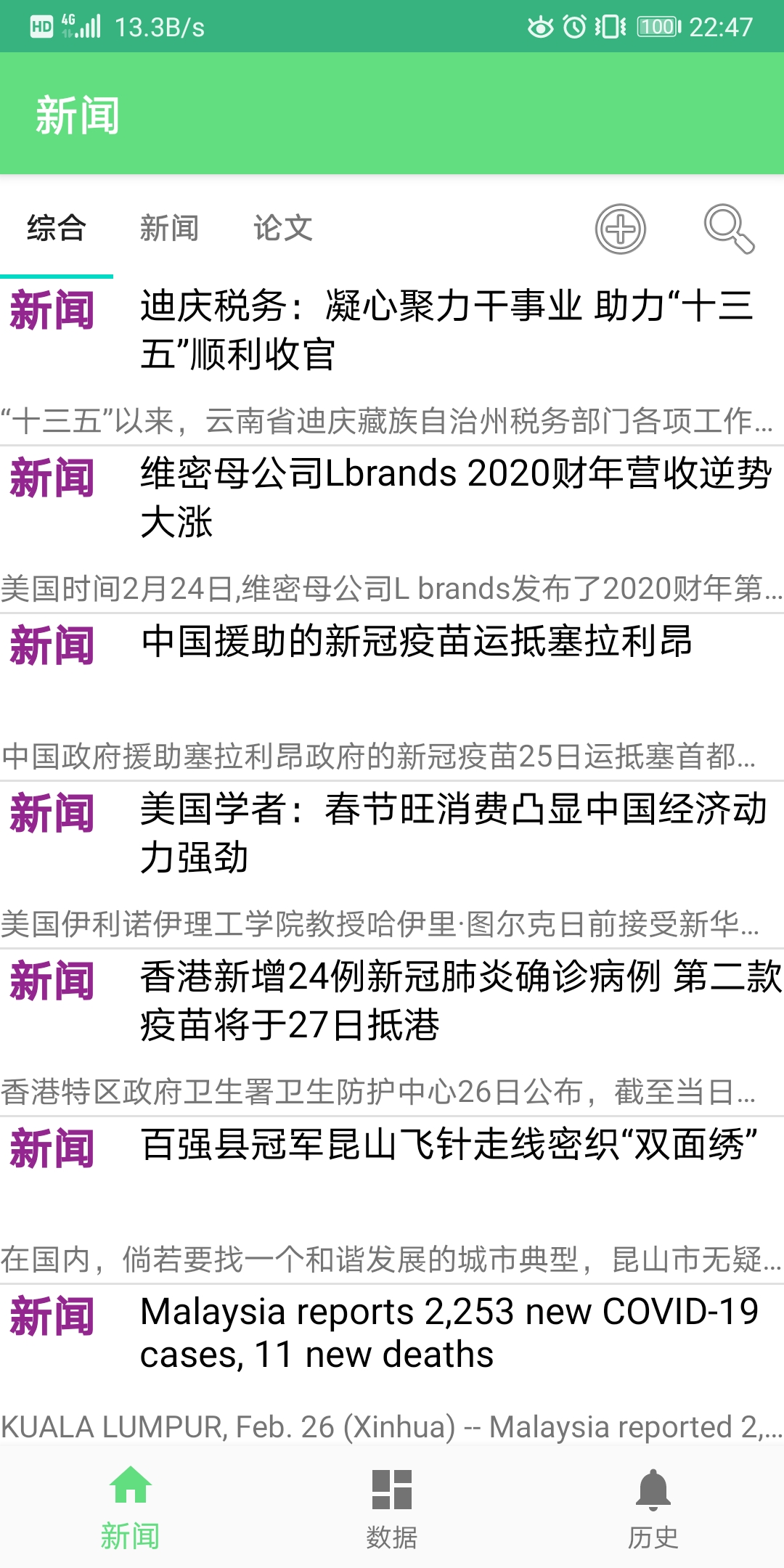784x1568 pixels.
Task: Switch to the 论文 top tab
Action: tap(283, 229)
